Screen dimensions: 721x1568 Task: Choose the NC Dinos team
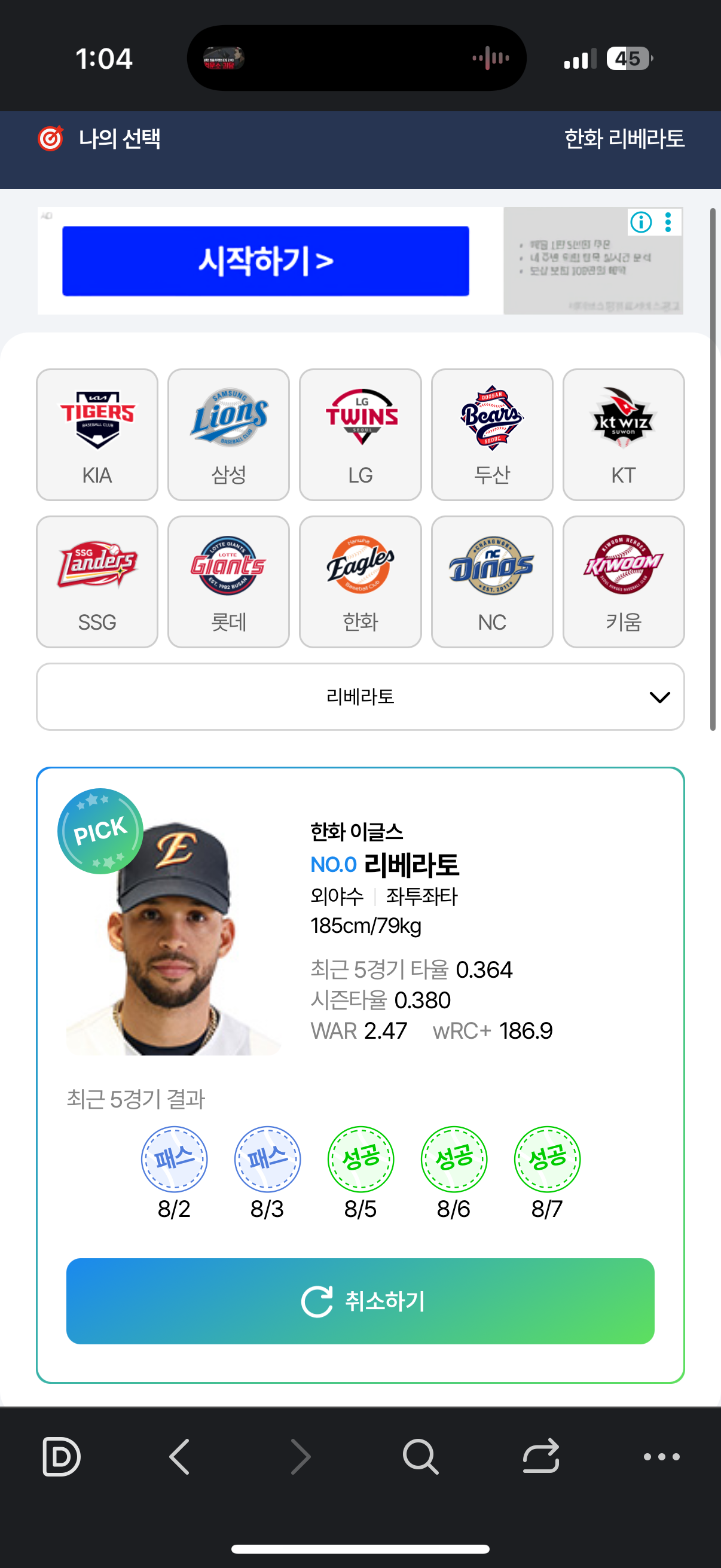[492, 582]
